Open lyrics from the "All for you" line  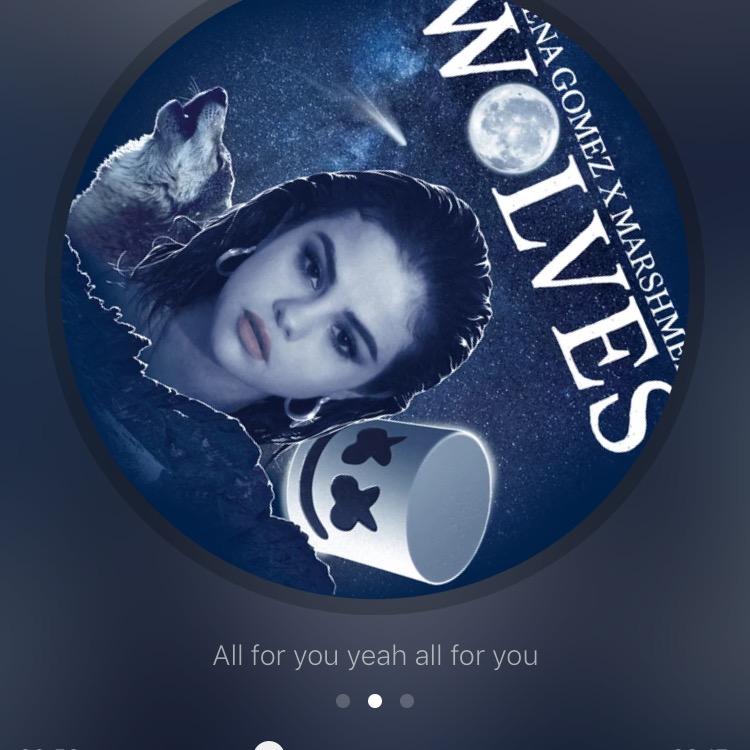click(375, 656)
